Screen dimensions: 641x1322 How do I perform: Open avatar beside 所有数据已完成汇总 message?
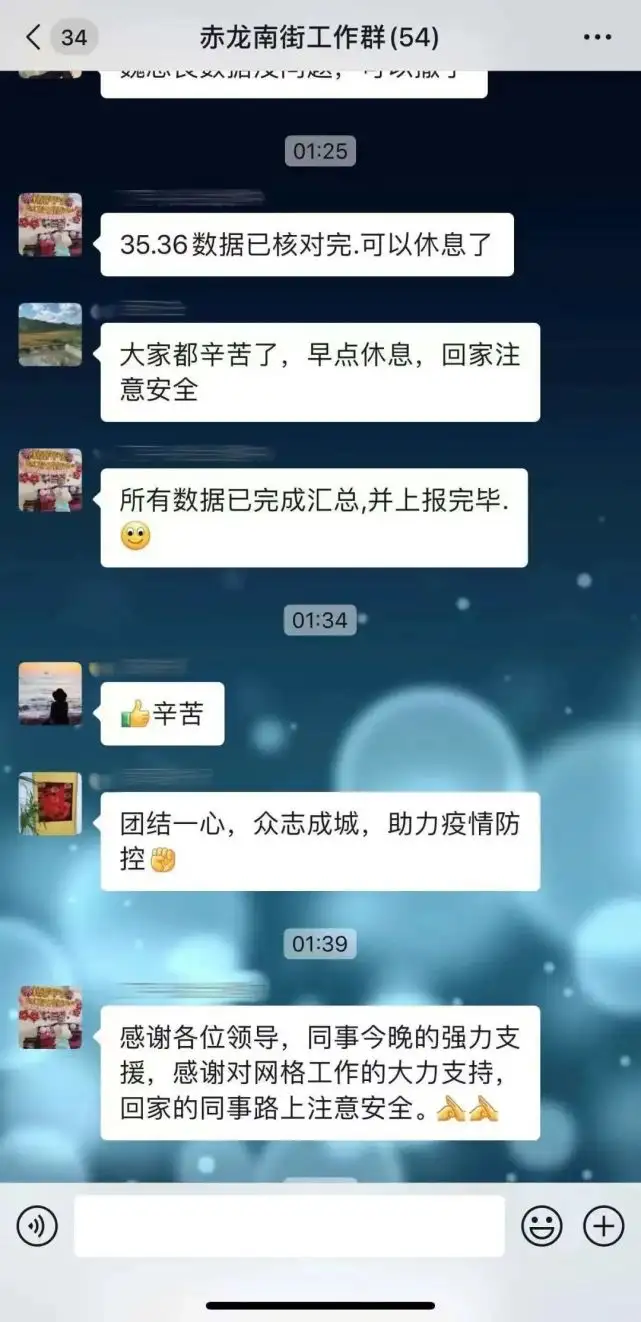[x=50, y=480]
